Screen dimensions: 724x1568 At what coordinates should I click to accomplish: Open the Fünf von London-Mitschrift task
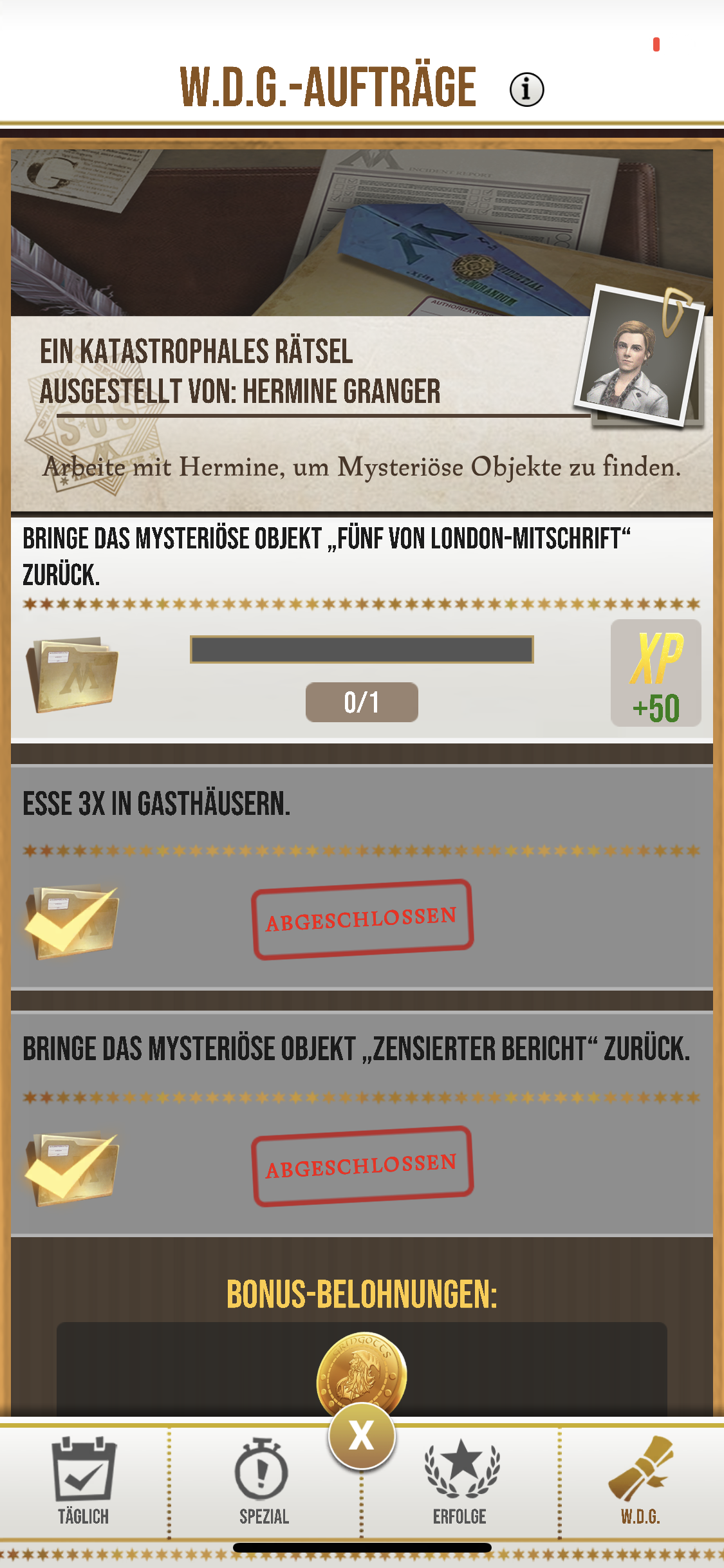pyautogui.click(x=362, y=628)
